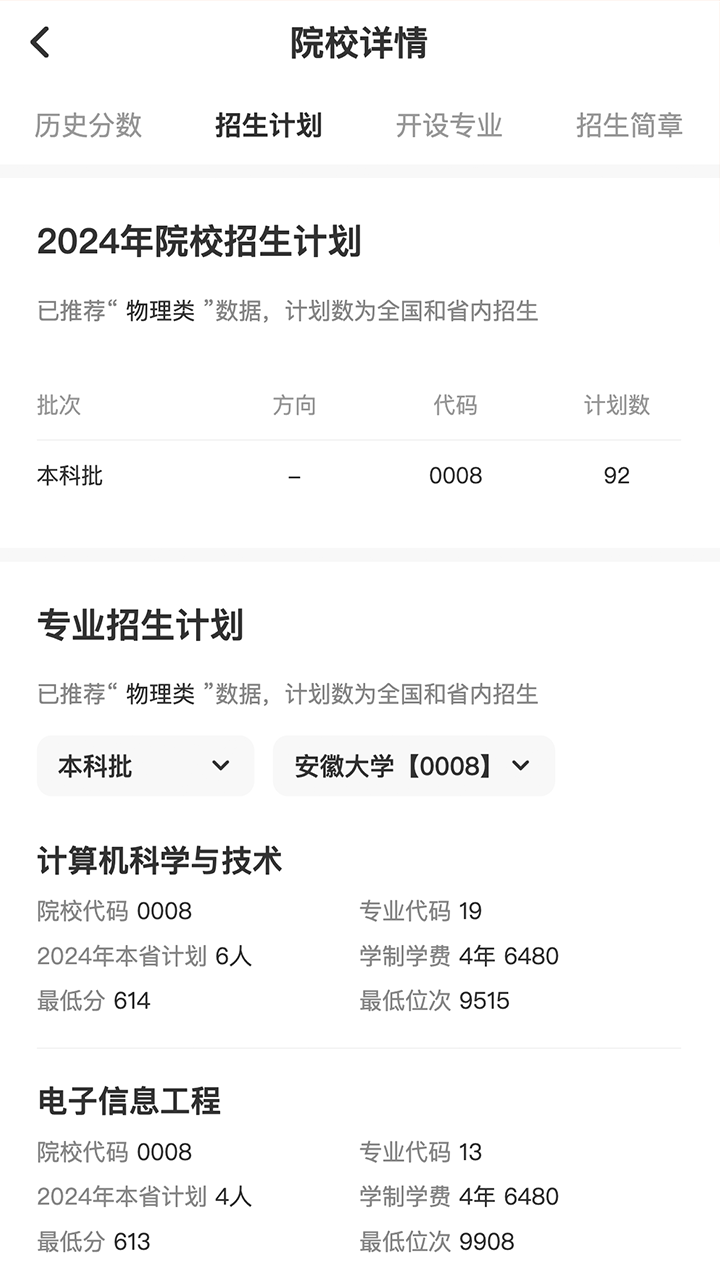Open 电子信息工程 major details
This screenshot has width=720, height=1280.
[130, 1102]
